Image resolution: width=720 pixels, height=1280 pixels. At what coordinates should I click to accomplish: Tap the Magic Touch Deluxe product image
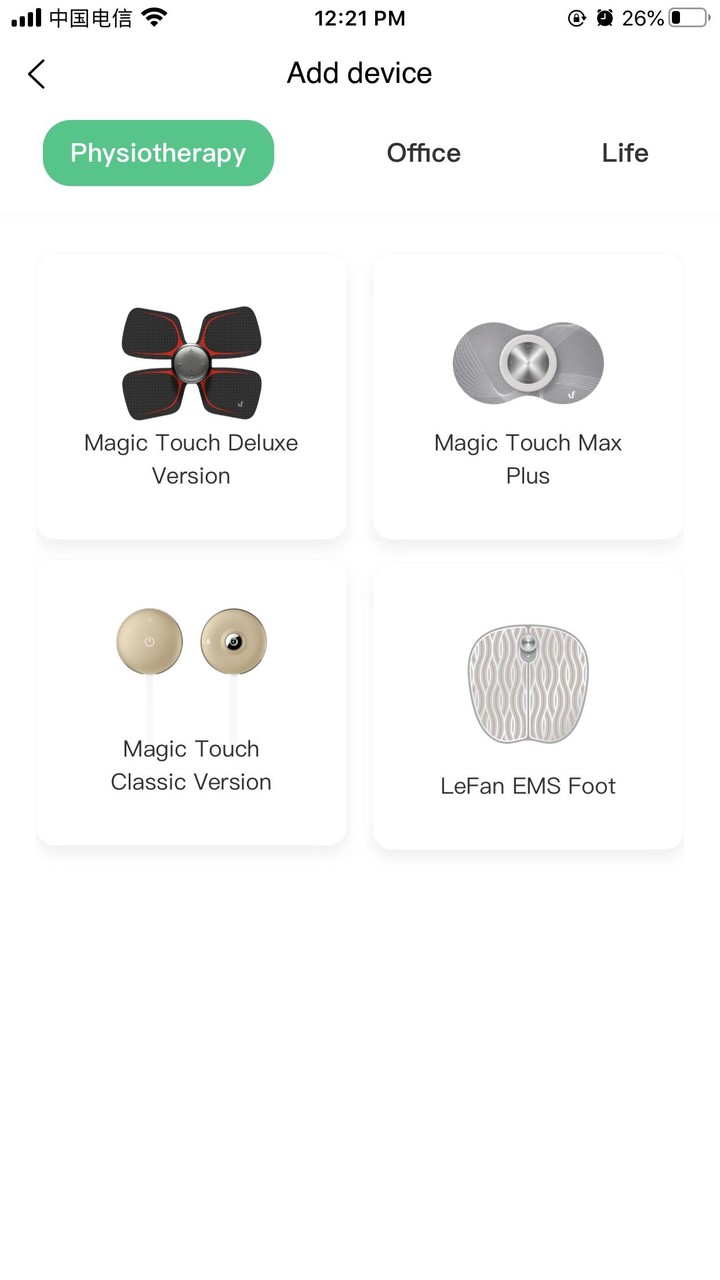[x=191, y=360]
